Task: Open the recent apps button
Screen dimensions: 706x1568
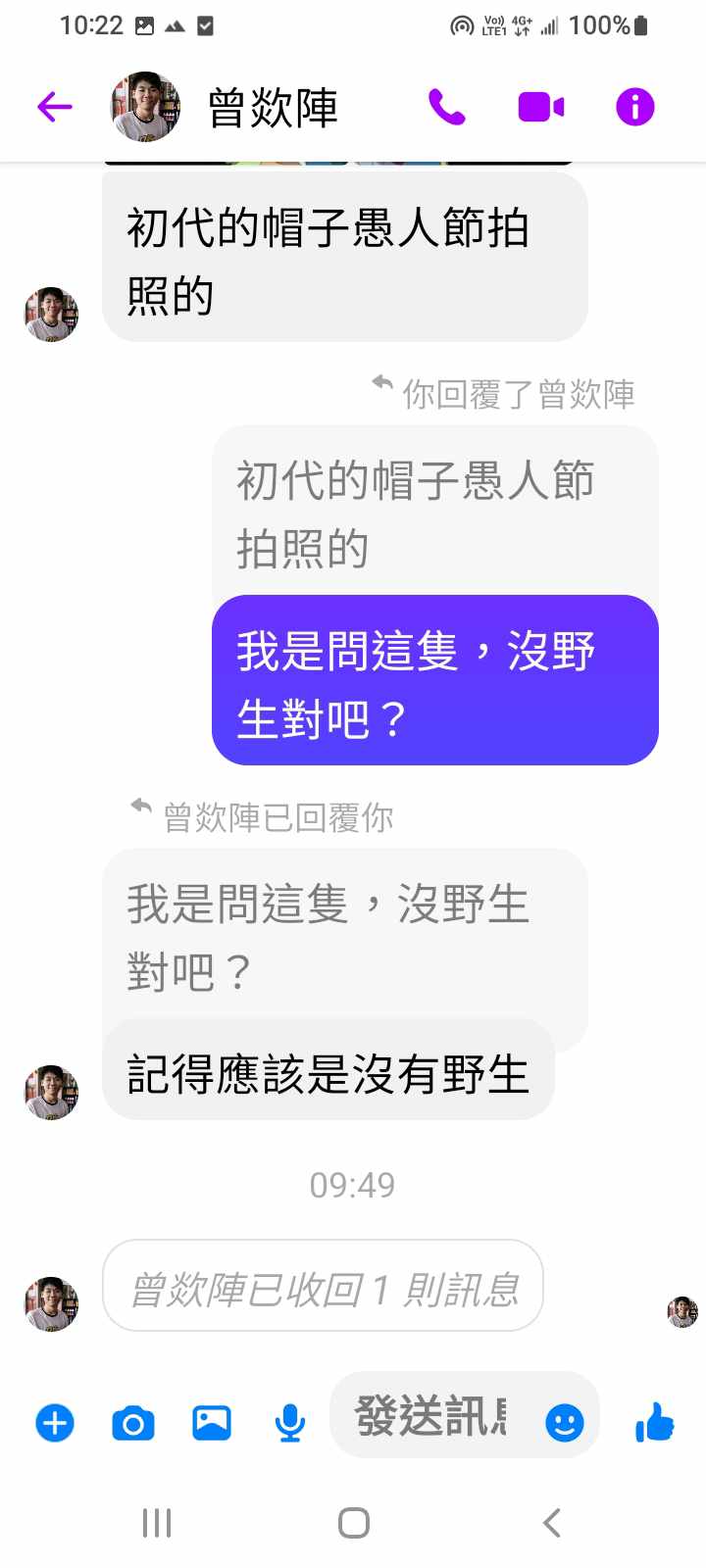Action: (x=157, y=1523)
